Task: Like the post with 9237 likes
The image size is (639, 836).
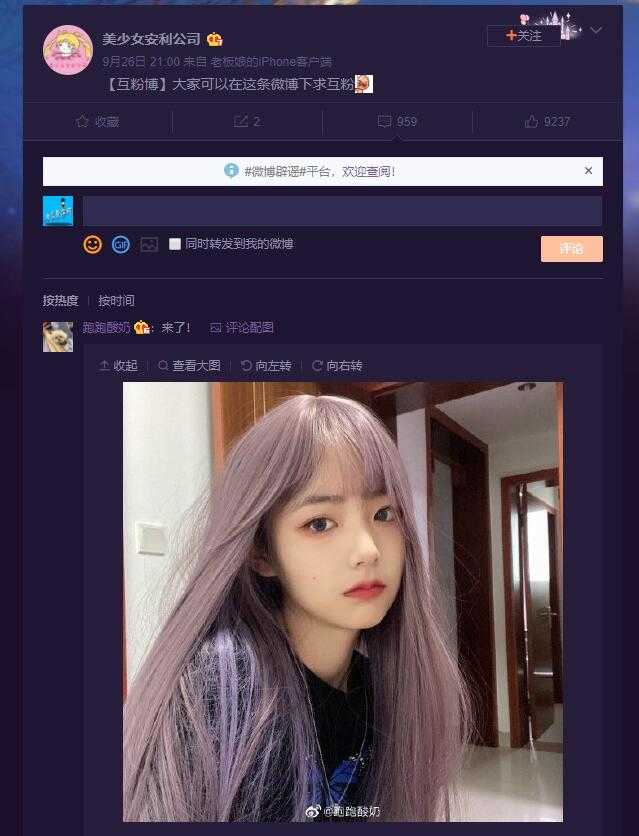Action: click(547, 122)
